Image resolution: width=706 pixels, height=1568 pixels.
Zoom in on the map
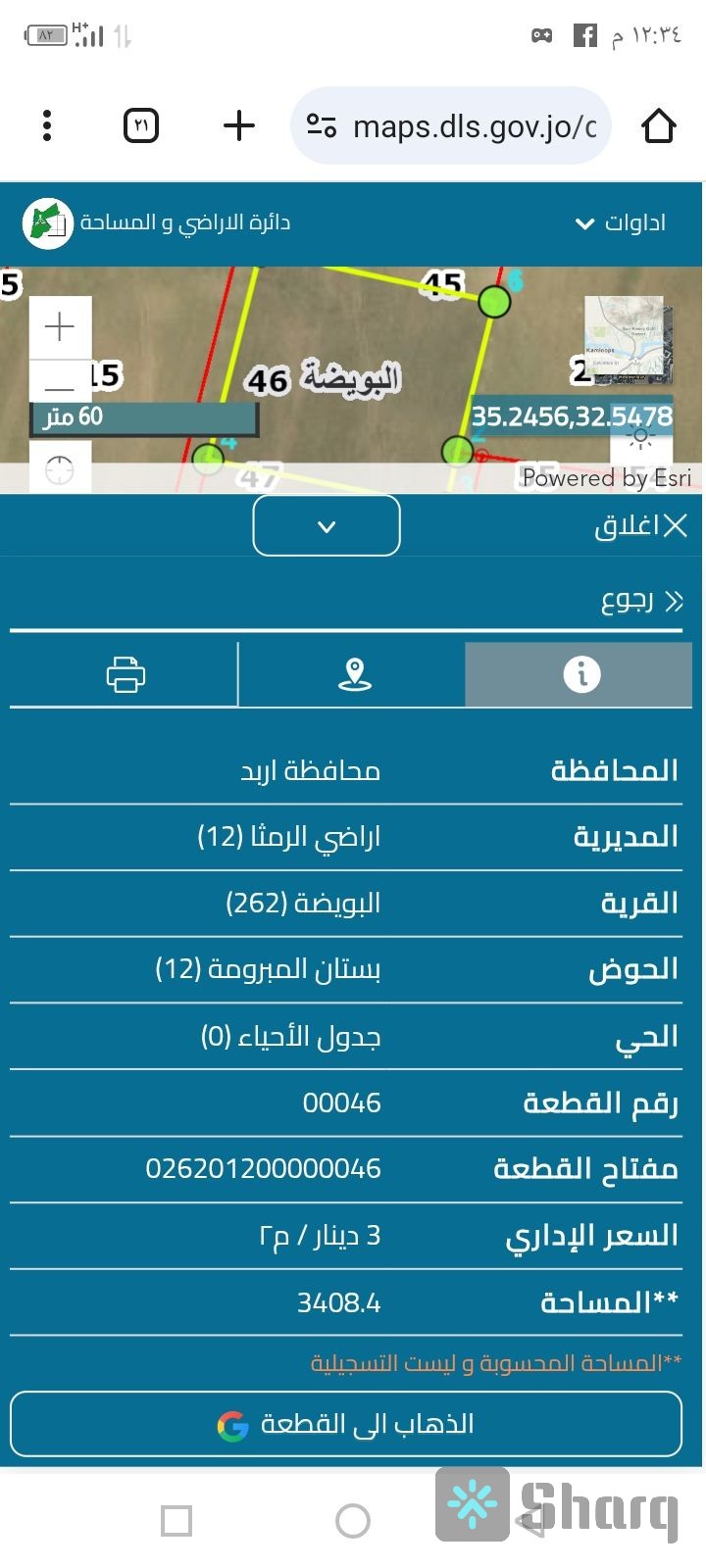60,327
